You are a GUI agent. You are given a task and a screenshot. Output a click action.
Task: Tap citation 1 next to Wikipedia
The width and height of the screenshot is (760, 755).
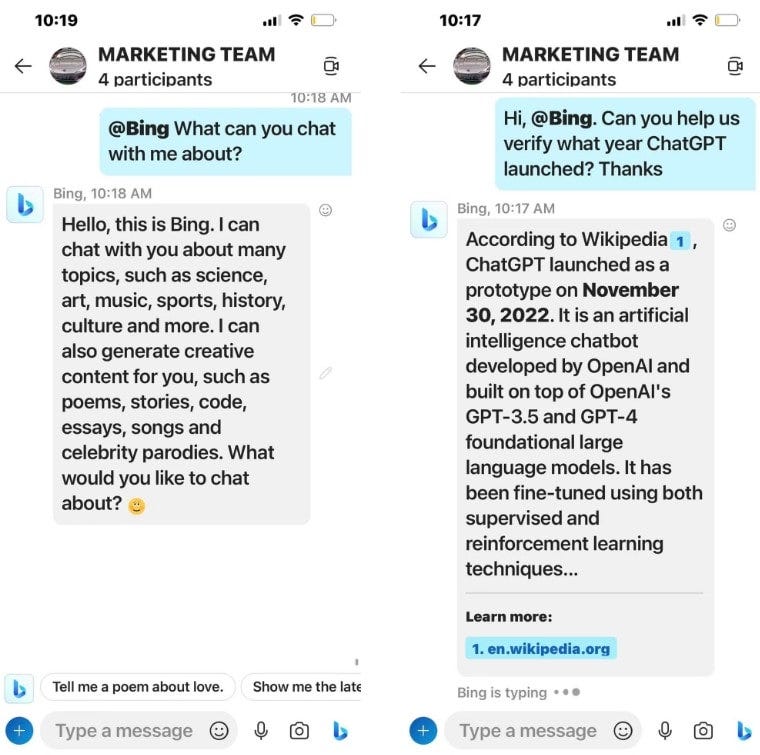pyautogui.click(x=680, y=241)
